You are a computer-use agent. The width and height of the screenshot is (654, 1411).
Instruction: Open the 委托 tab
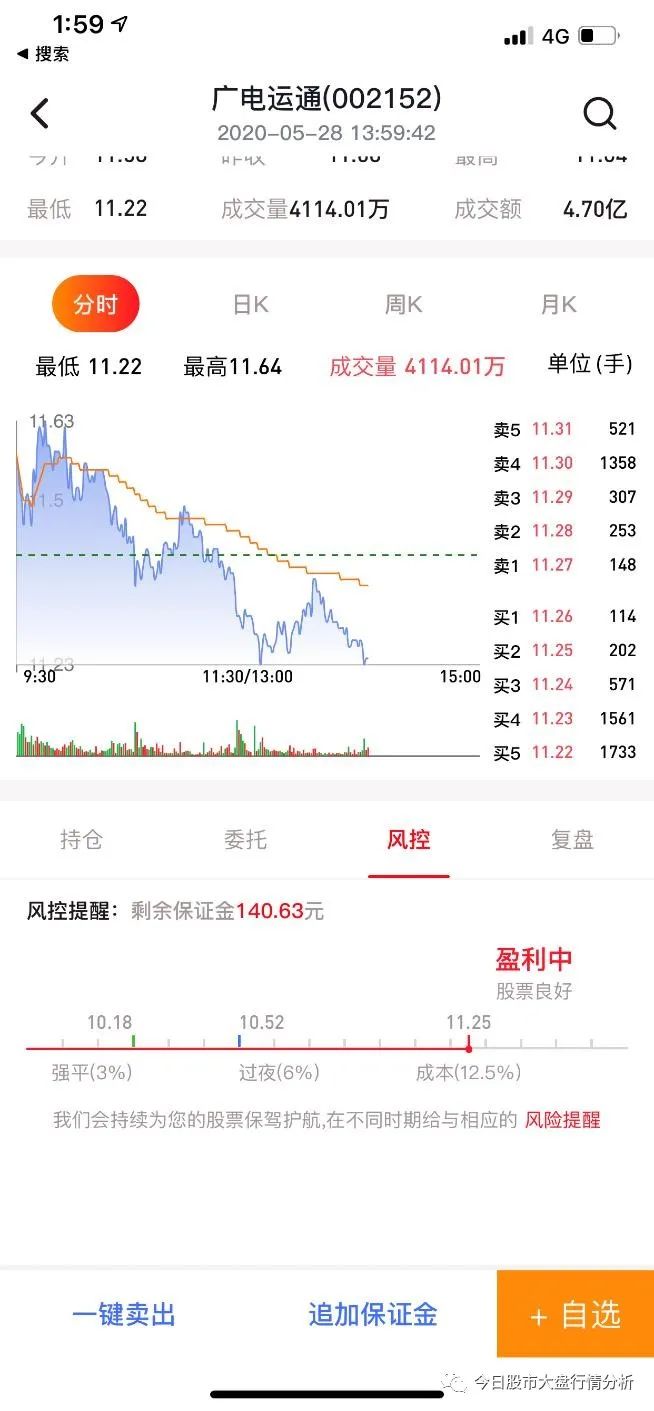pos(245,840)
